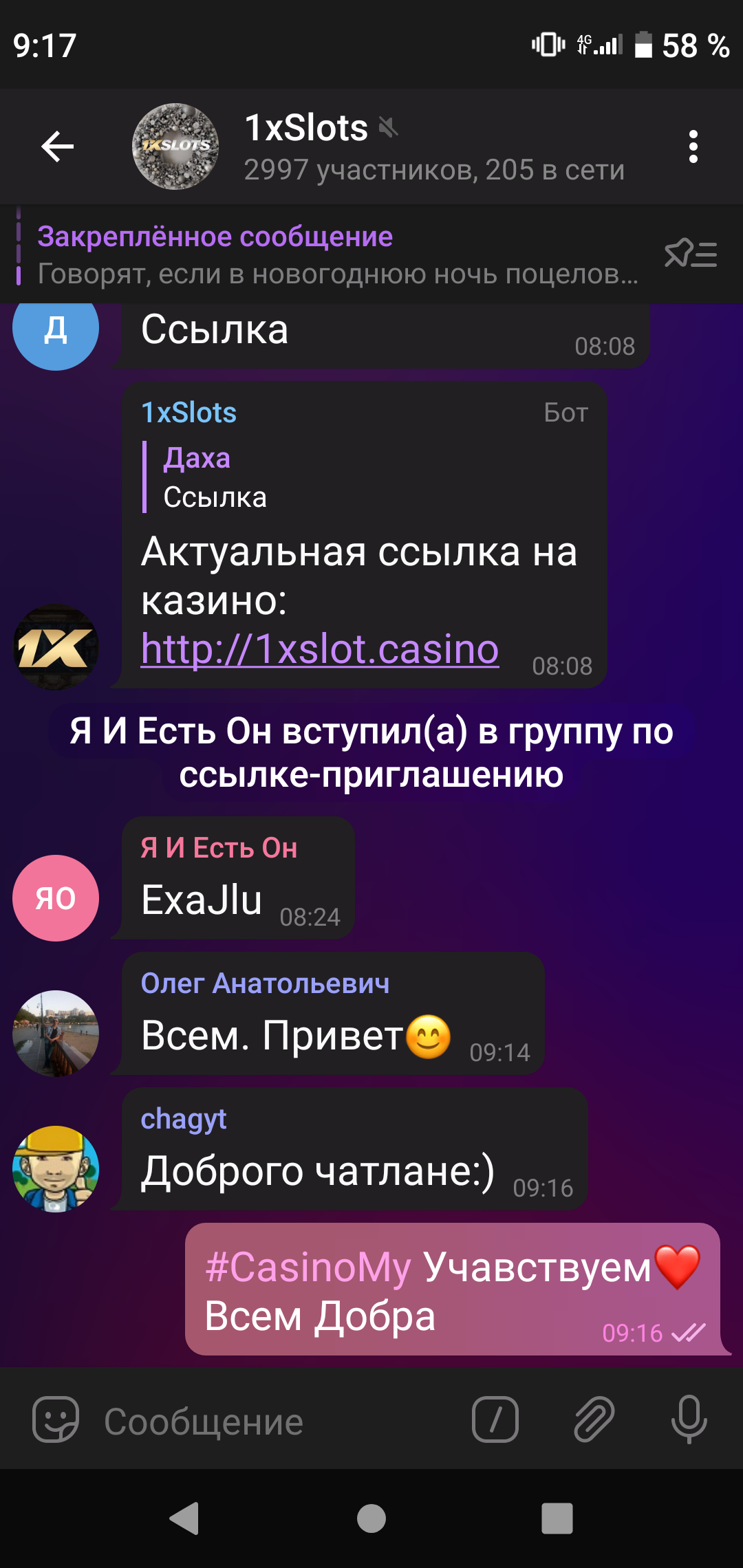
Task: Open the three-dot overflow menu
Action: click(x=693, y=146)
